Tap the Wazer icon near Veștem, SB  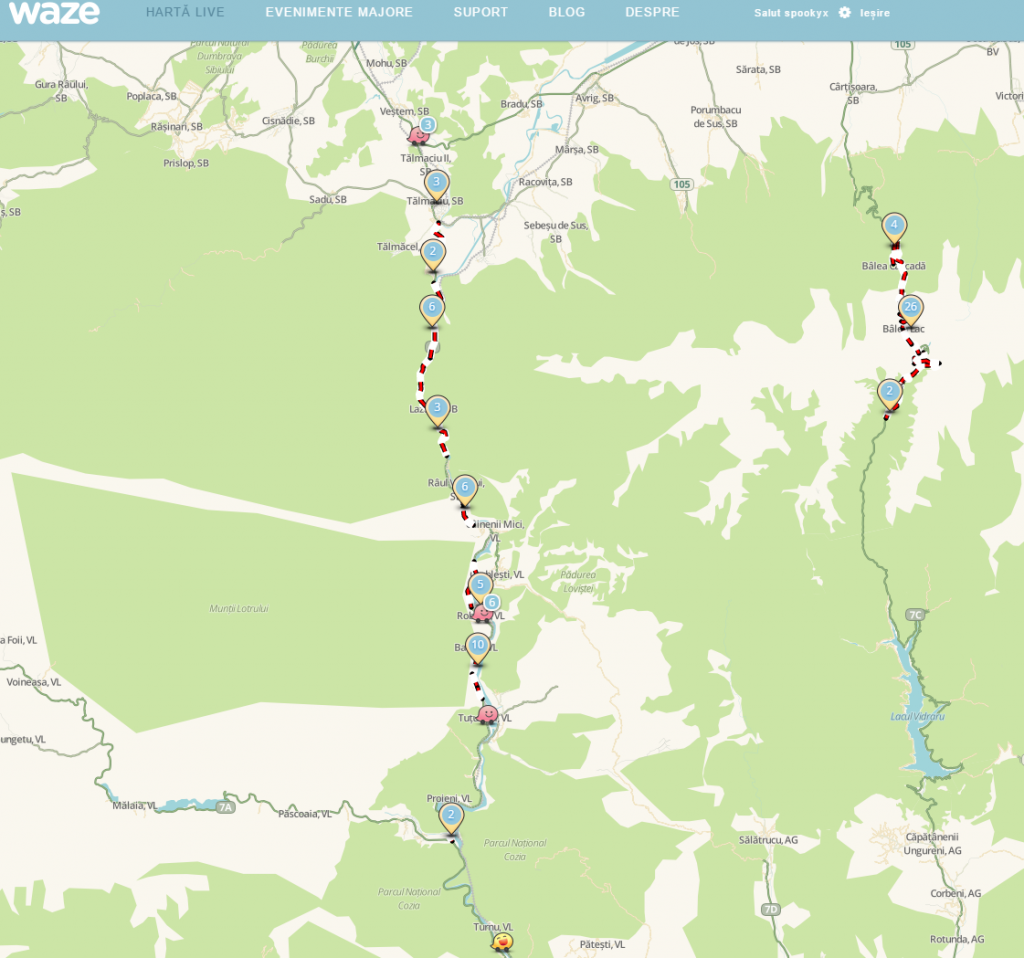[x=419, y=135]
